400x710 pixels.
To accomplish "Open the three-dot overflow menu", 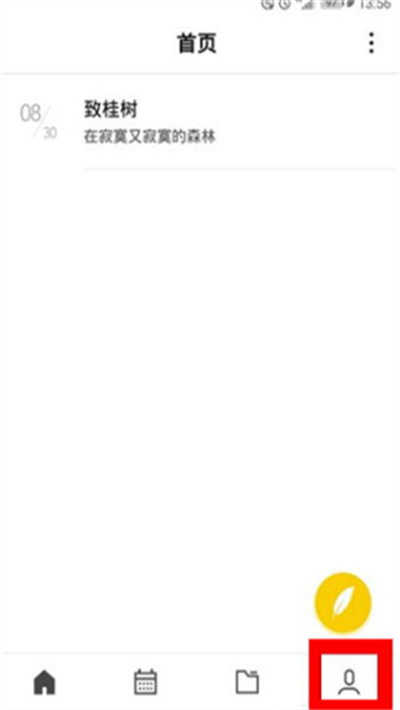I will coord(371,43).
